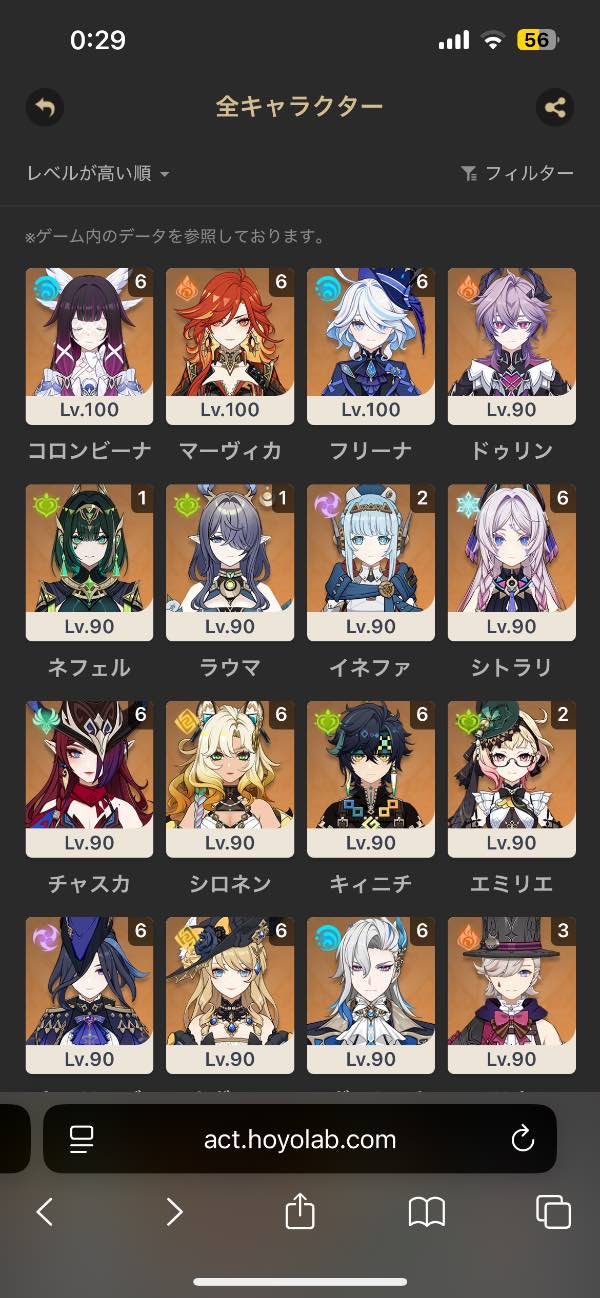Image resolution: width=600 pixels, height=1298 pixels.
Task: View チャスカ character details
Action: (x=90, y=779)
